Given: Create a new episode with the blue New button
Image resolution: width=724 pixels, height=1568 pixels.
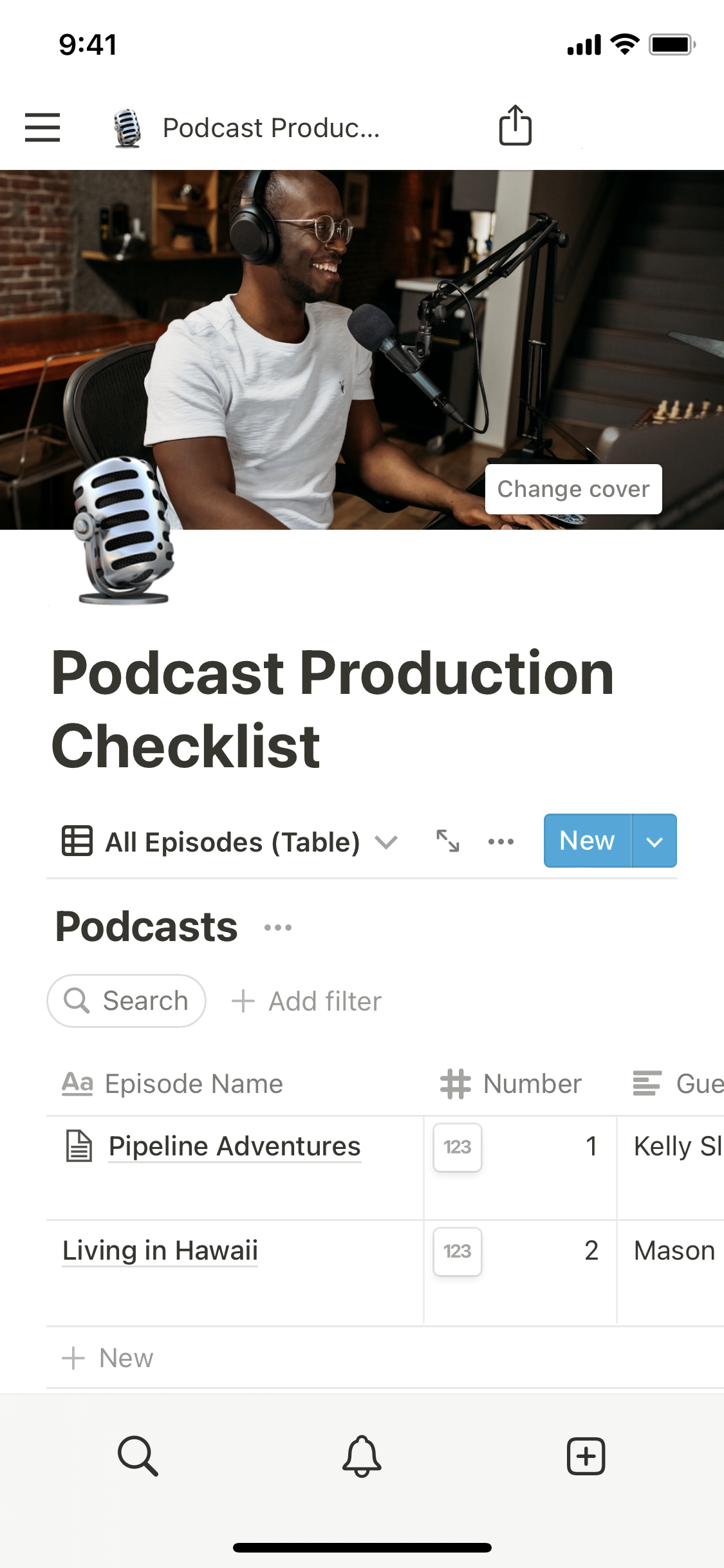Looking at the screenshot, I should click(x=587, y=841).
